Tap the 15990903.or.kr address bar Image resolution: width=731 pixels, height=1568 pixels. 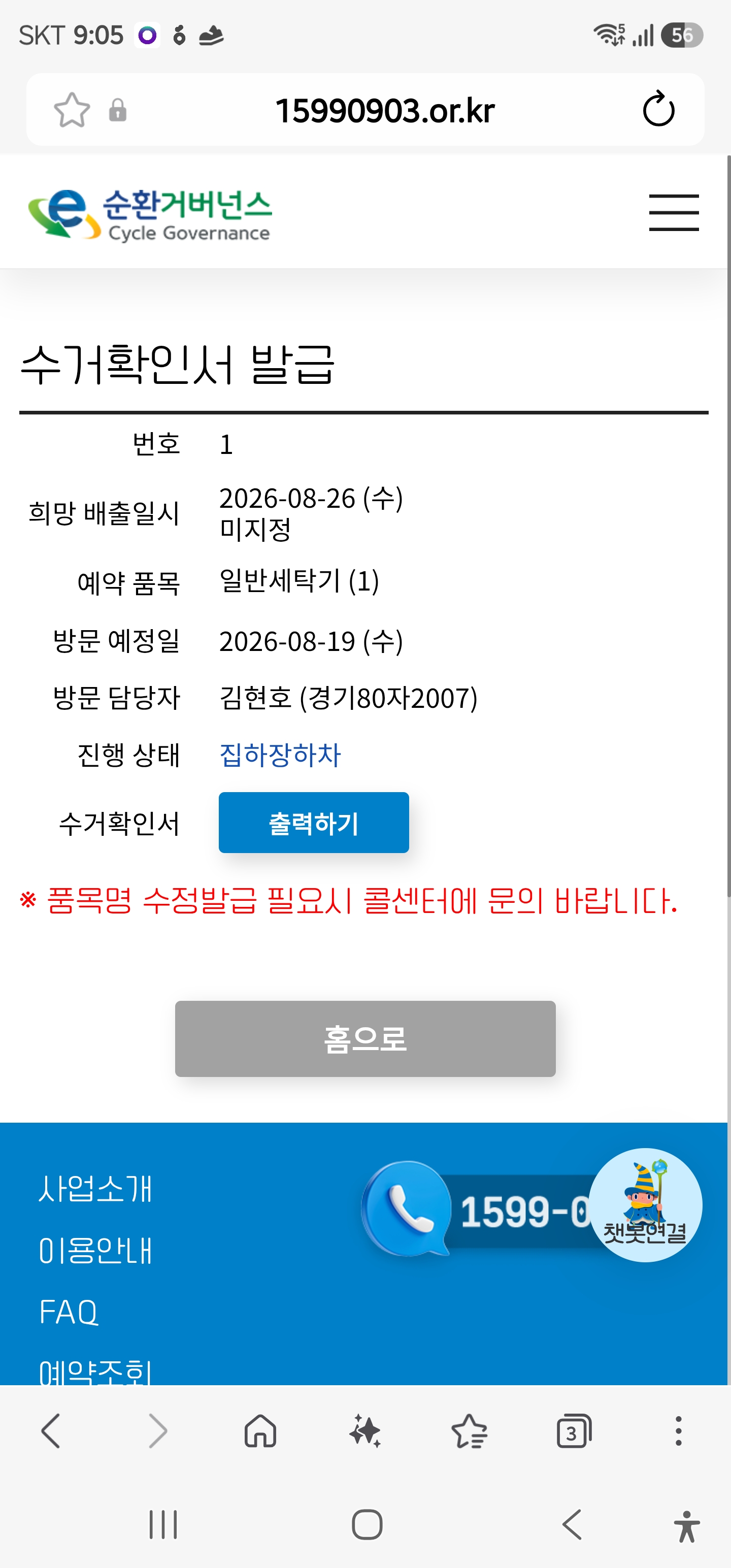385,110
